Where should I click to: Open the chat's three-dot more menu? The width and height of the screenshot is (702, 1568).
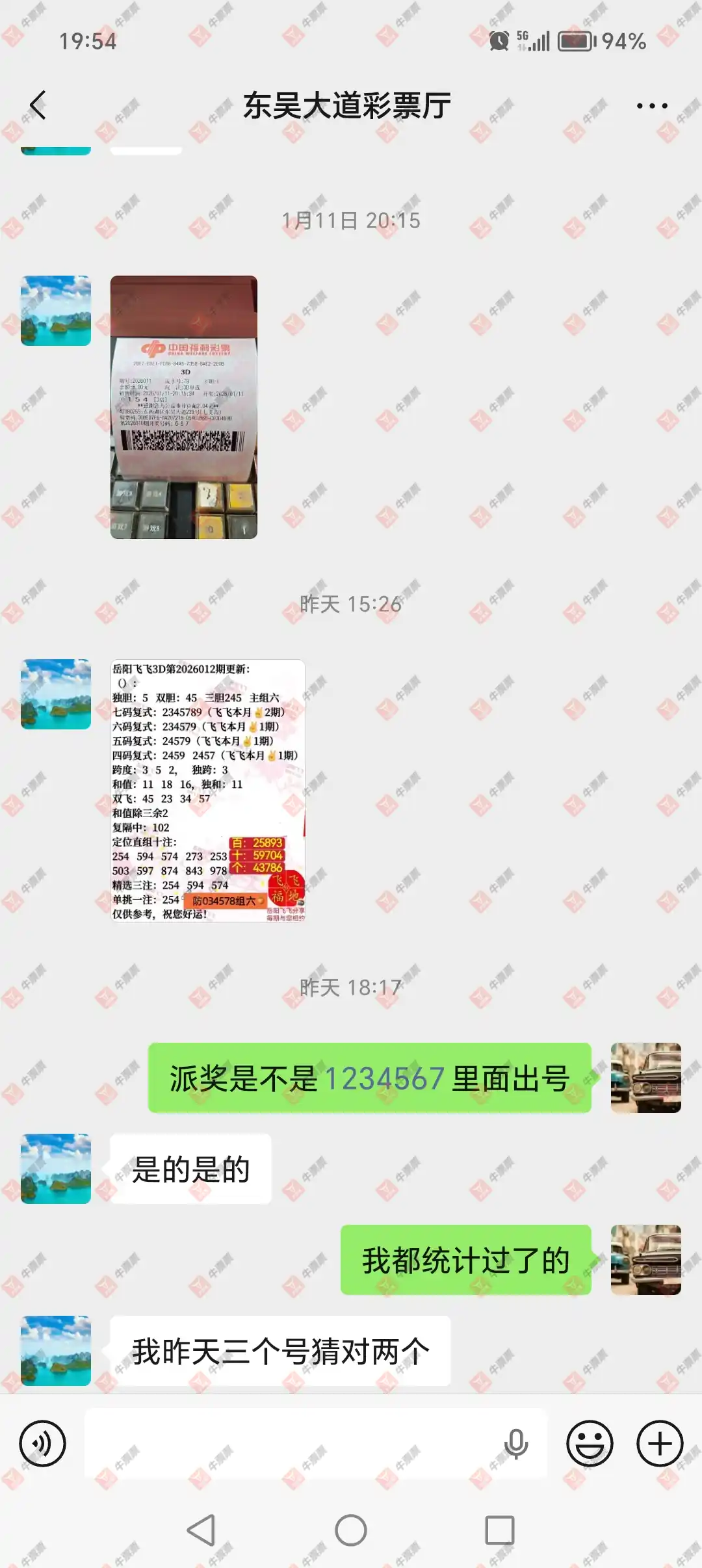[651, 106]
